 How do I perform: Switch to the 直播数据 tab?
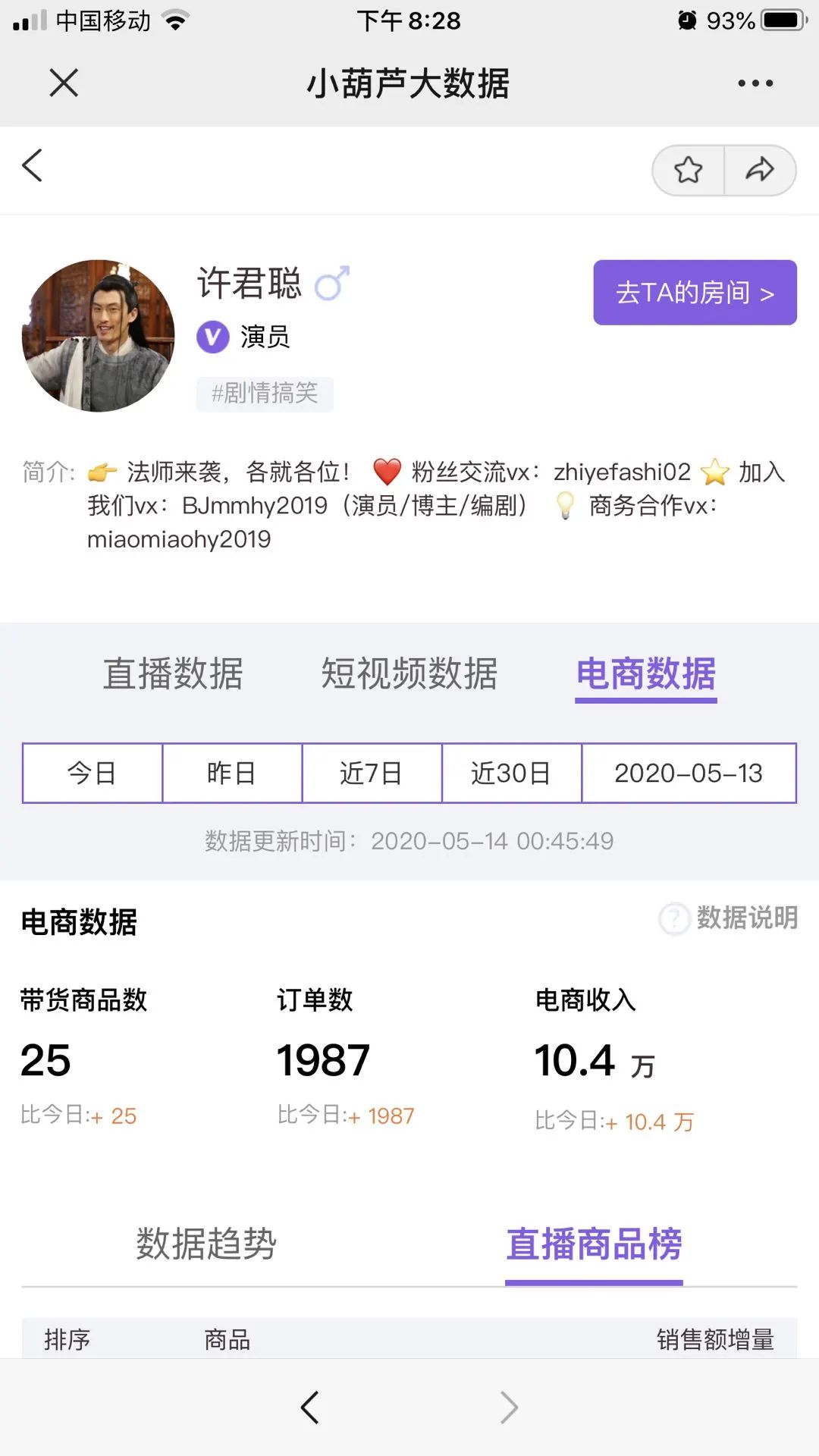[173, 673]
